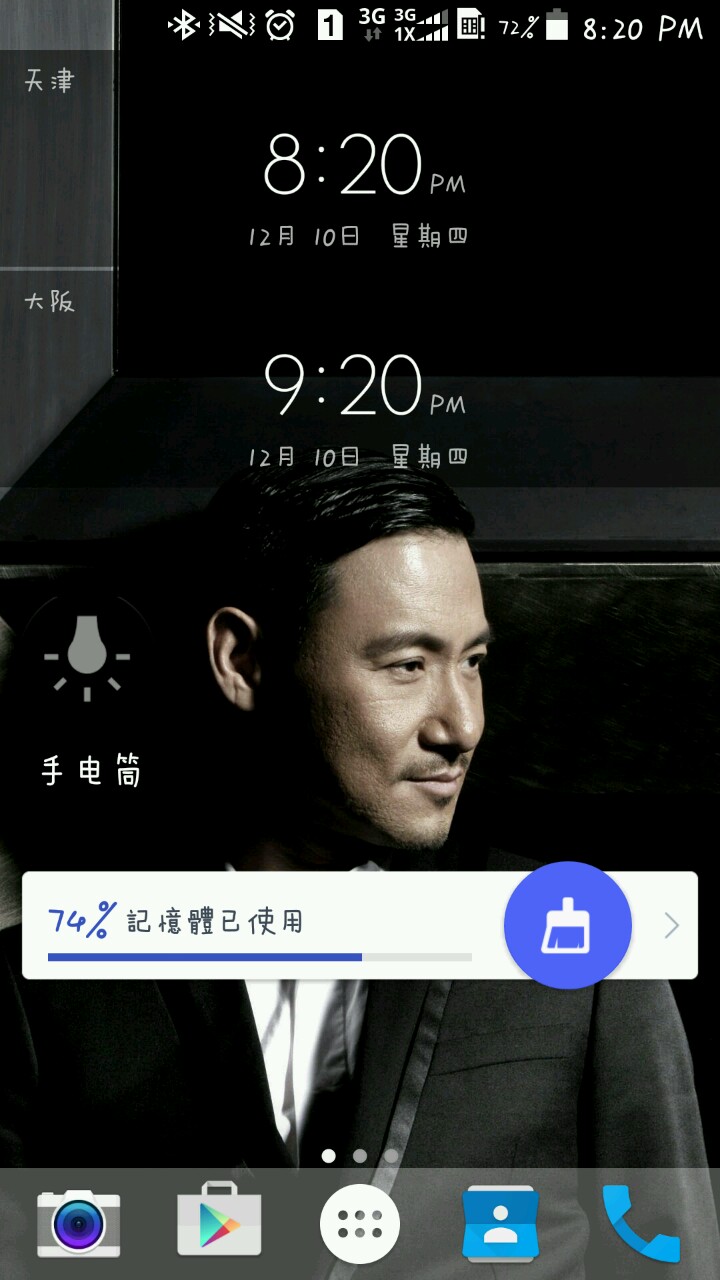Viewport: 720px width, 1280px height.
Task: Clean memory with the broom button
Action: coord(568,925)
